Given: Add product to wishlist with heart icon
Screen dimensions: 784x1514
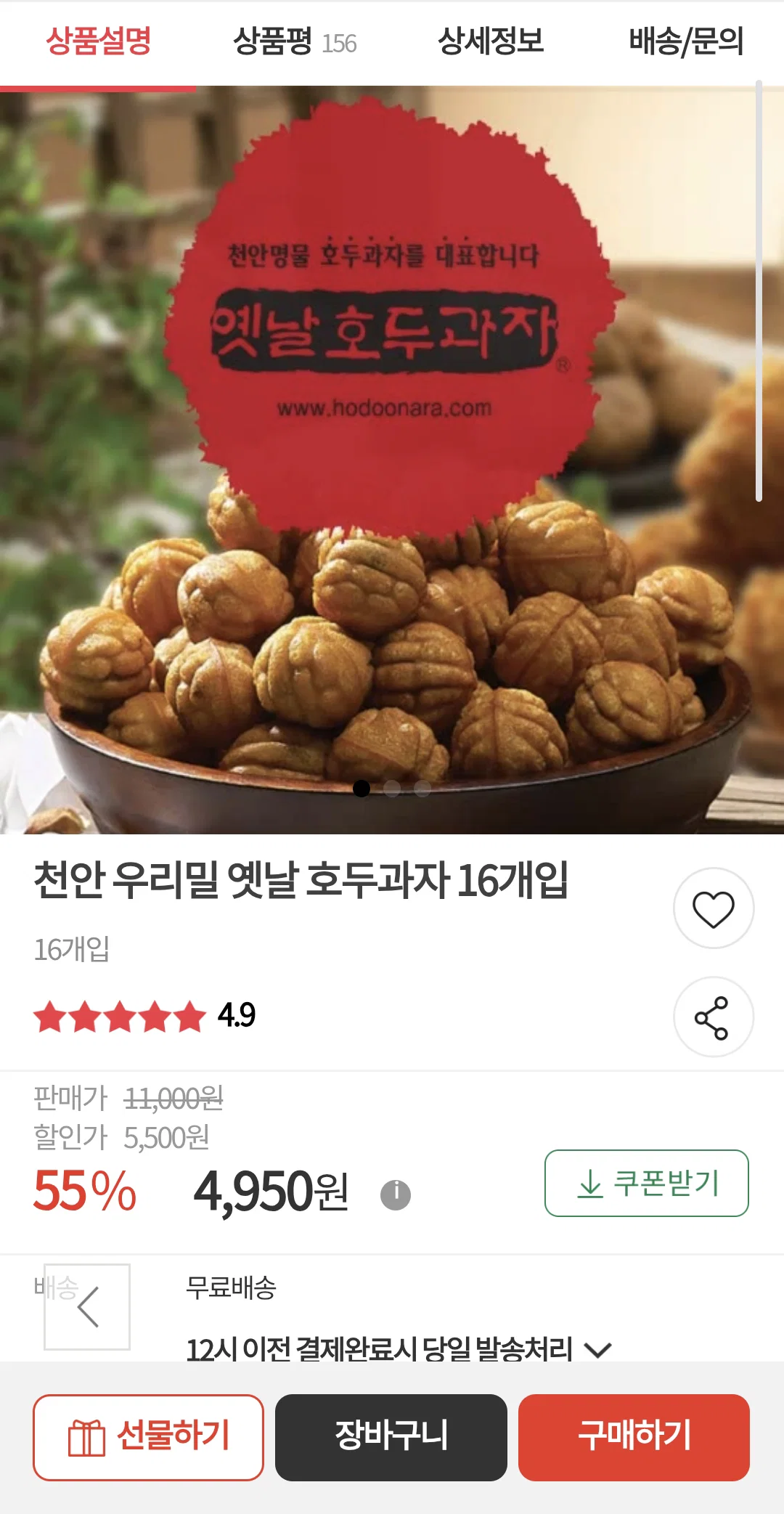Looking at the screenshot, I should pyautogui.click(x=714, y=908).
